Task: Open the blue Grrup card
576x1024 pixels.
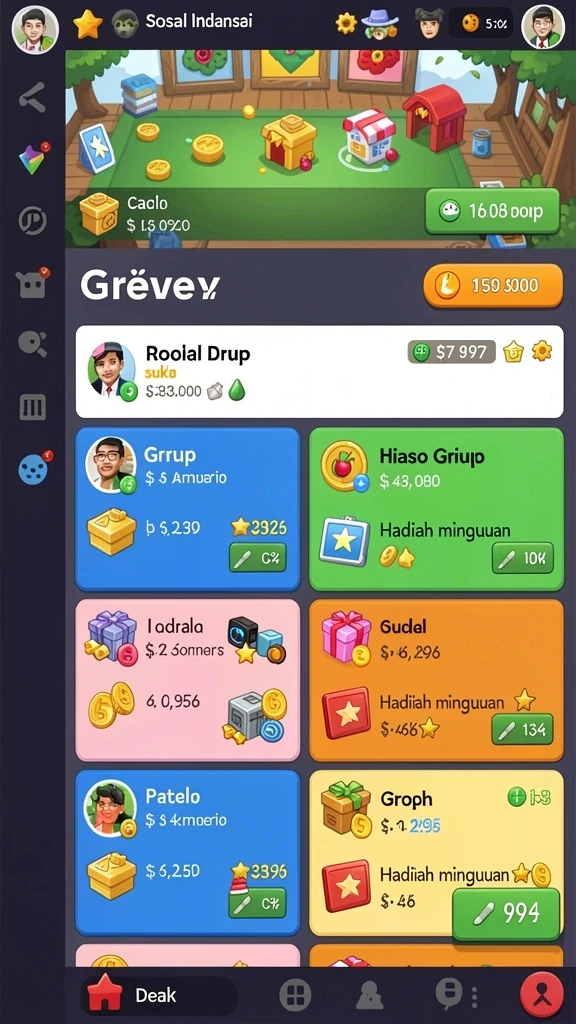Action: pyautogui.click(x=187, y=509)
